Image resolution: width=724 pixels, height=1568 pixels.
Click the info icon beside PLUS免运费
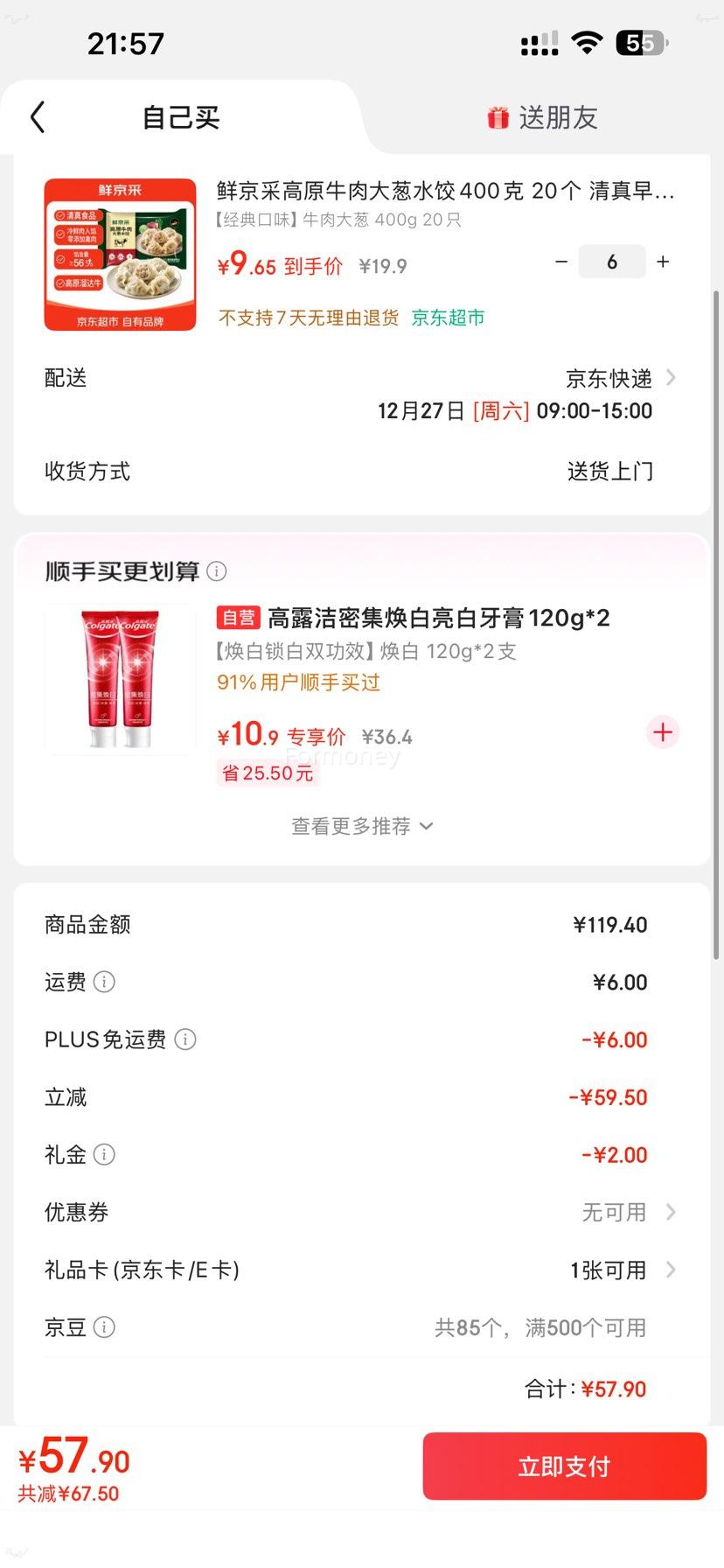click(184, 1039)
